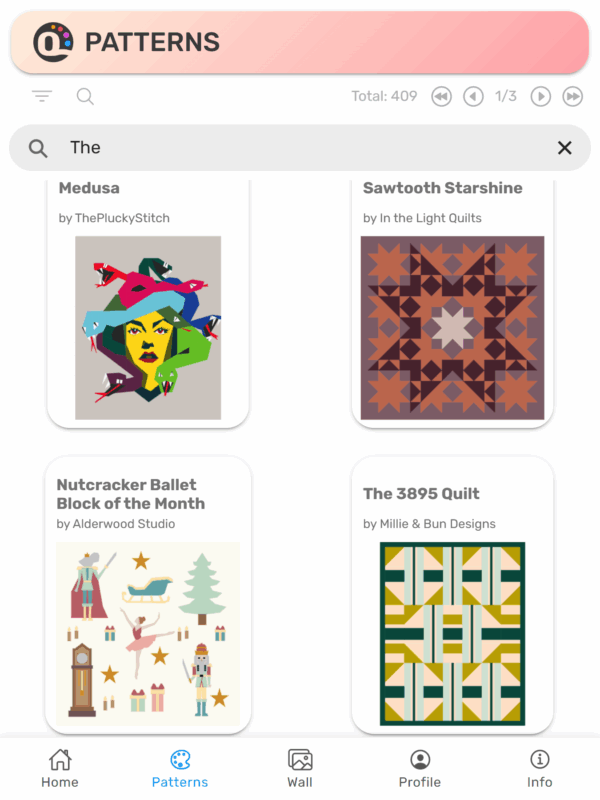The image size is (600, 800).
Task: Tap the small search magnifier icon
Action: point(85,96)
